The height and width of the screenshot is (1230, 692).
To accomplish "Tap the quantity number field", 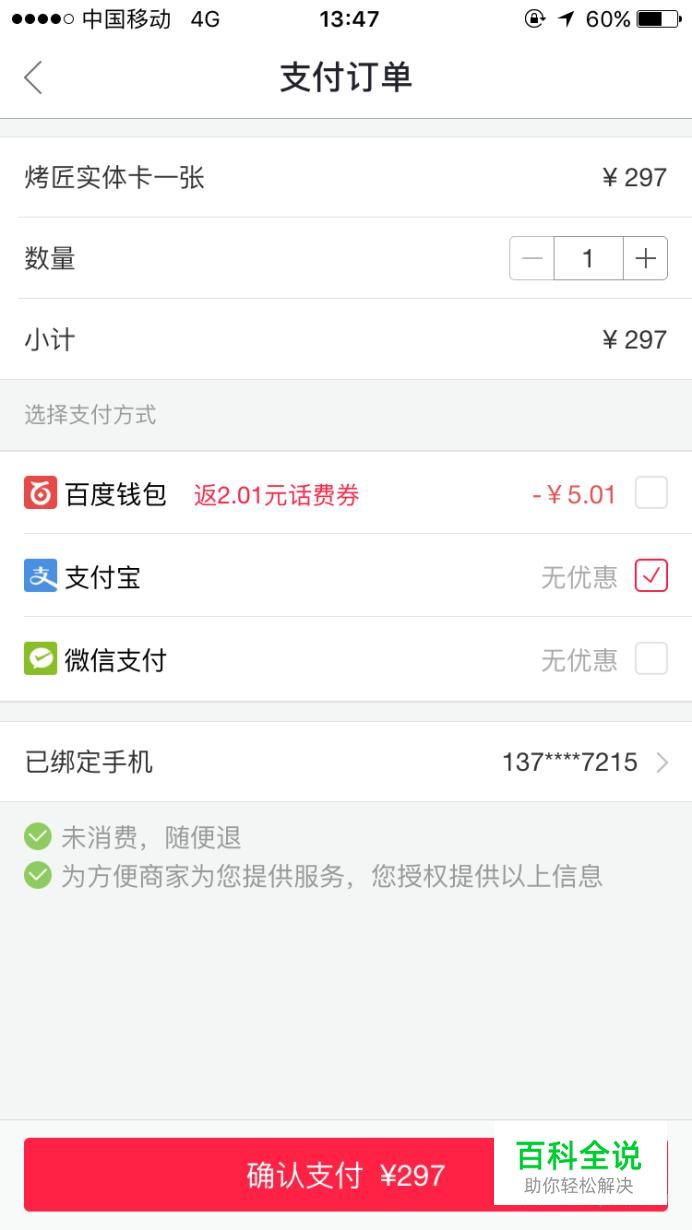I will (x=588, y=259).
